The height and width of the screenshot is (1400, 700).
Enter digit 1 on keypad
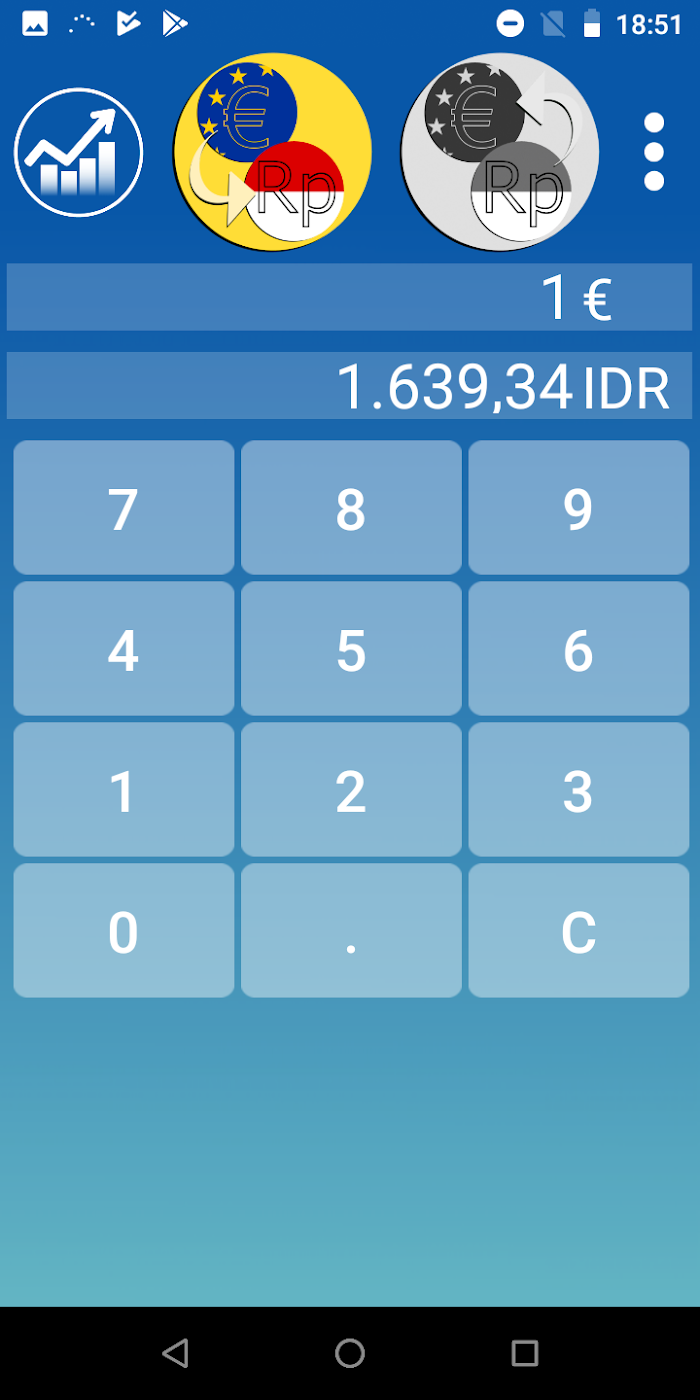[124, 790]
